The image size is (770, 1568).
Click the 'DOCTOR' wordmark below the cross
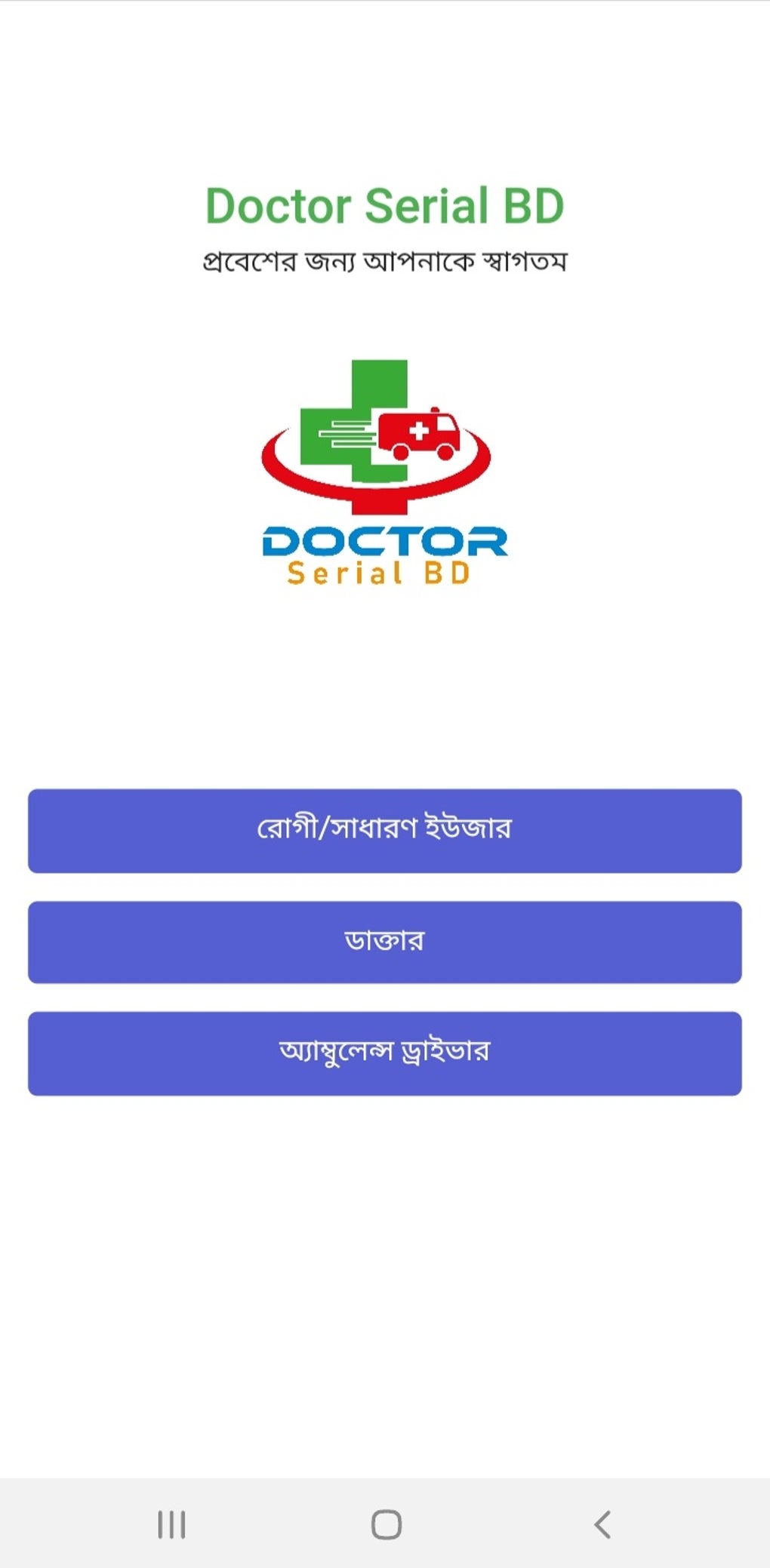(x=385, y=540)
